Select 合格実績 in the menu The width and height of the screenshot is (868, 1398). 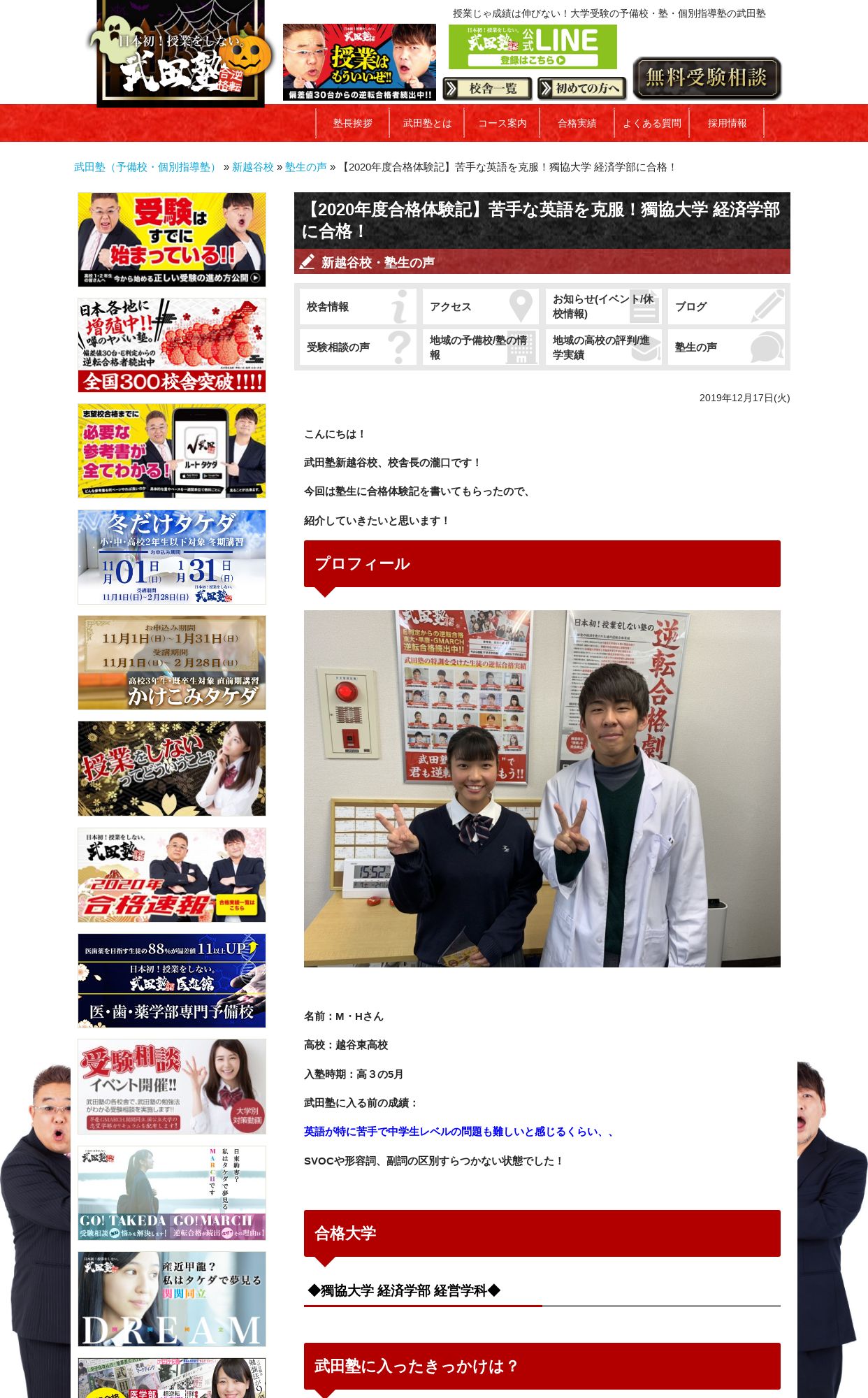click(577, 123)
